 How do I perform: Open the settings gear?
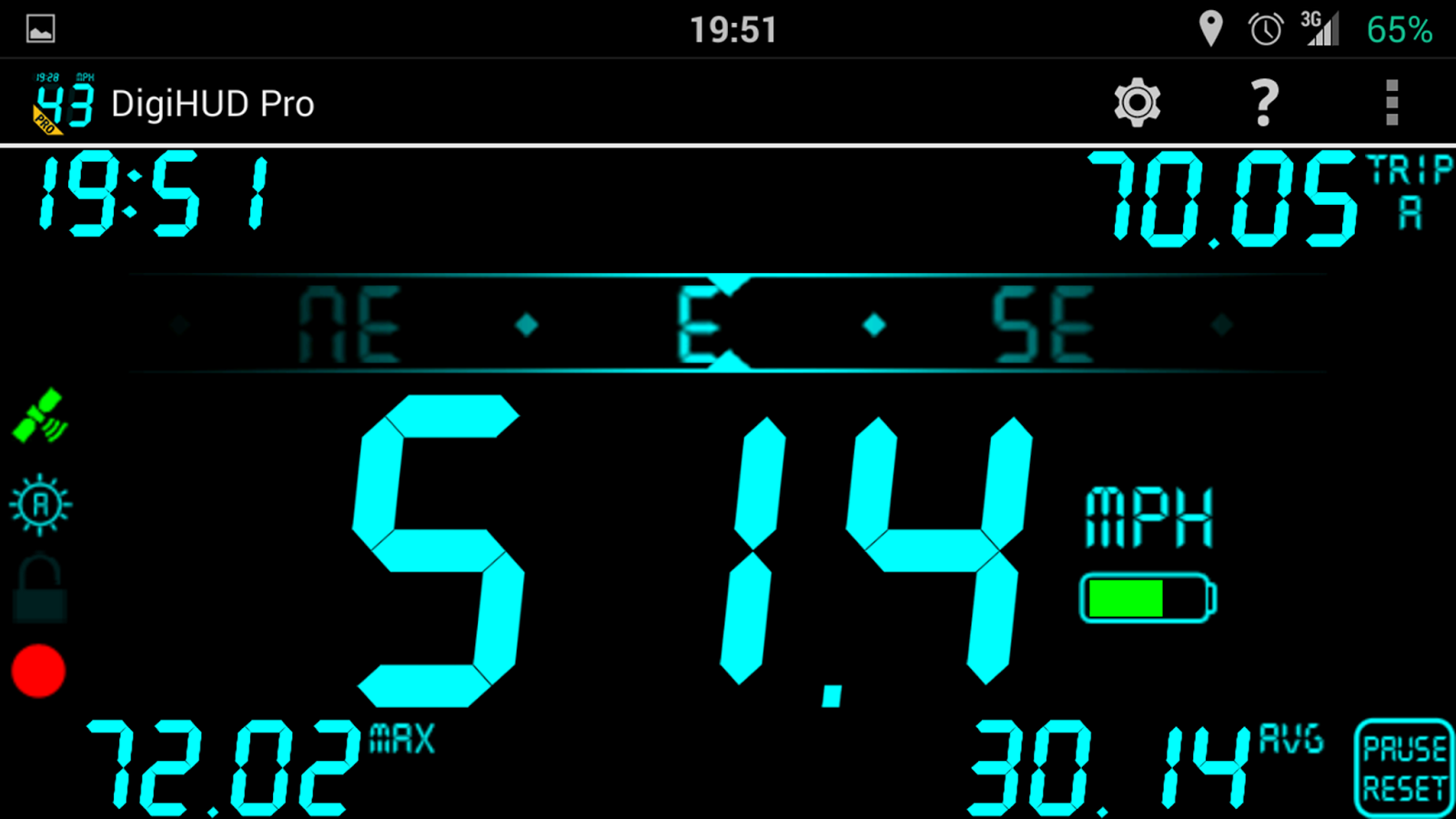pyautogui.click(x=1137, y=102)
